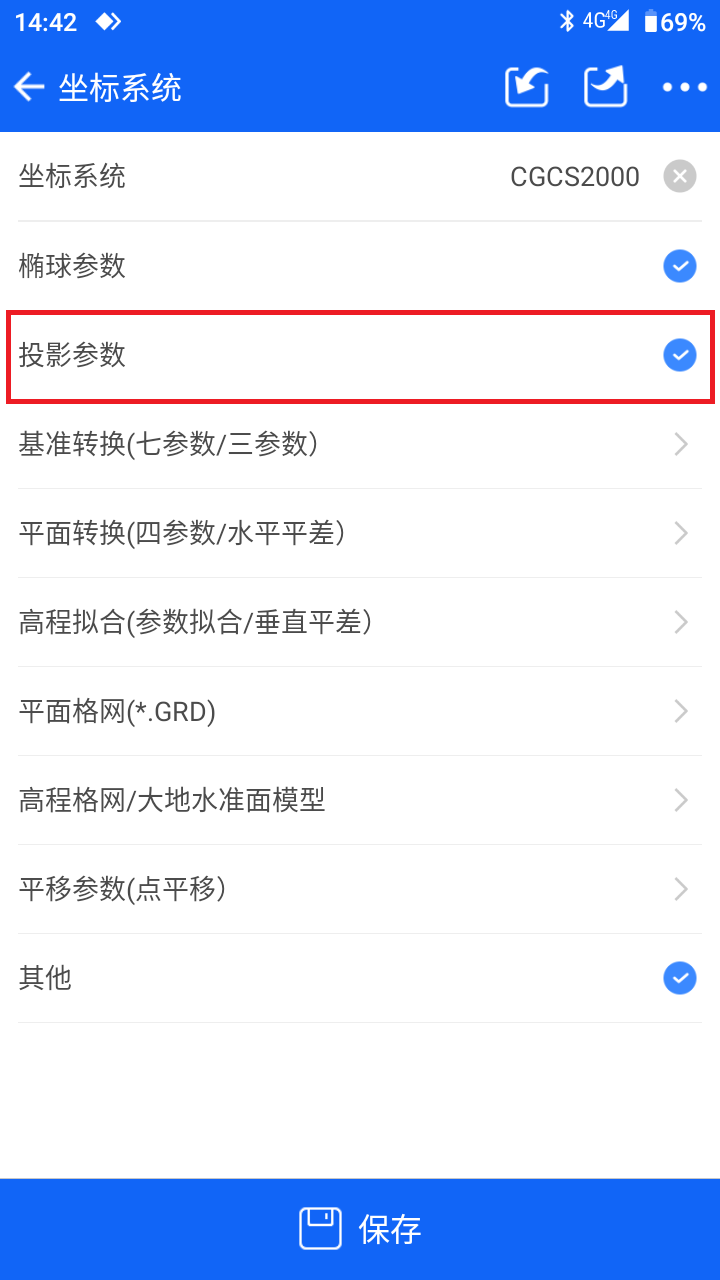
Task: Open the 椭球参数 row
Action: click(360, 266)
